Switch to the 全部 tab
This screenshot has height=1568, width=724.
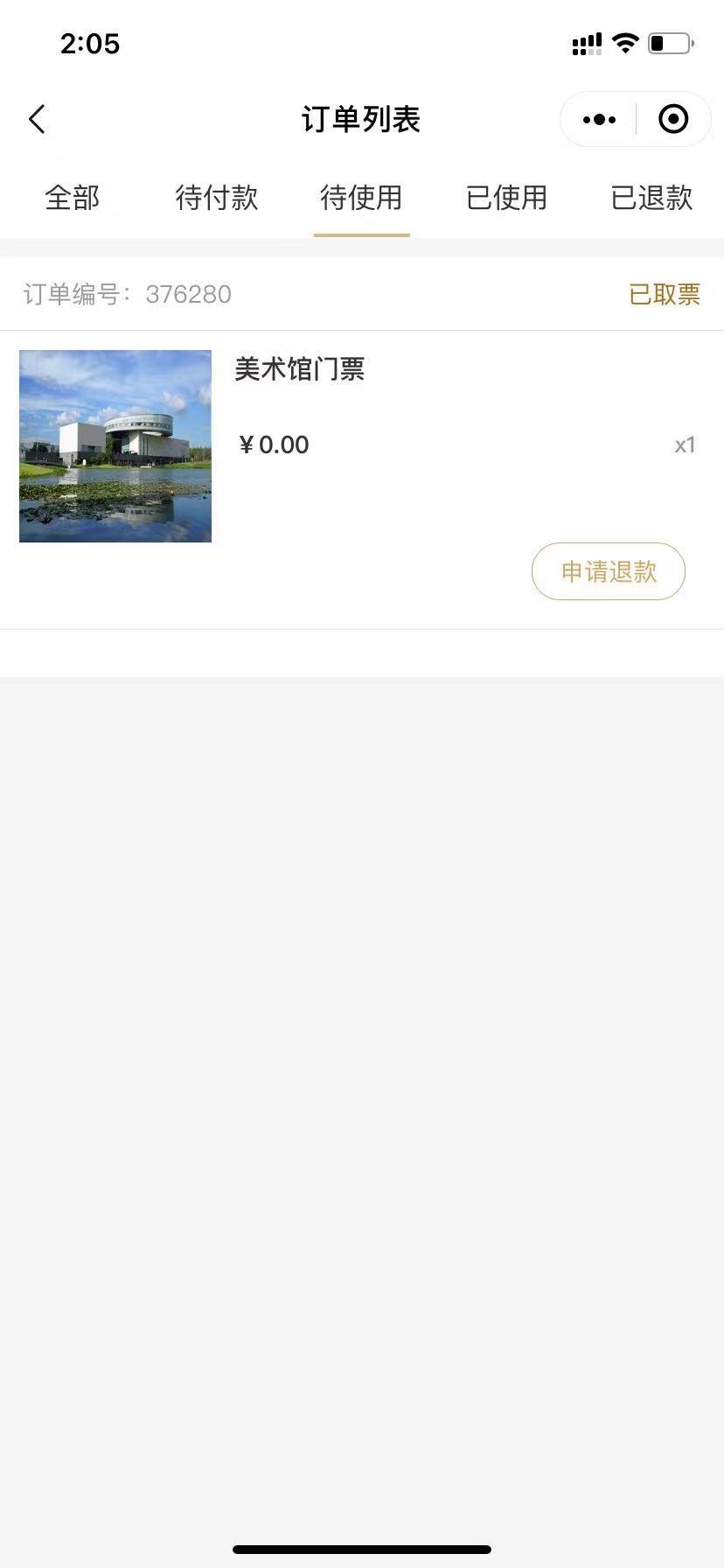tap(73, 198)
